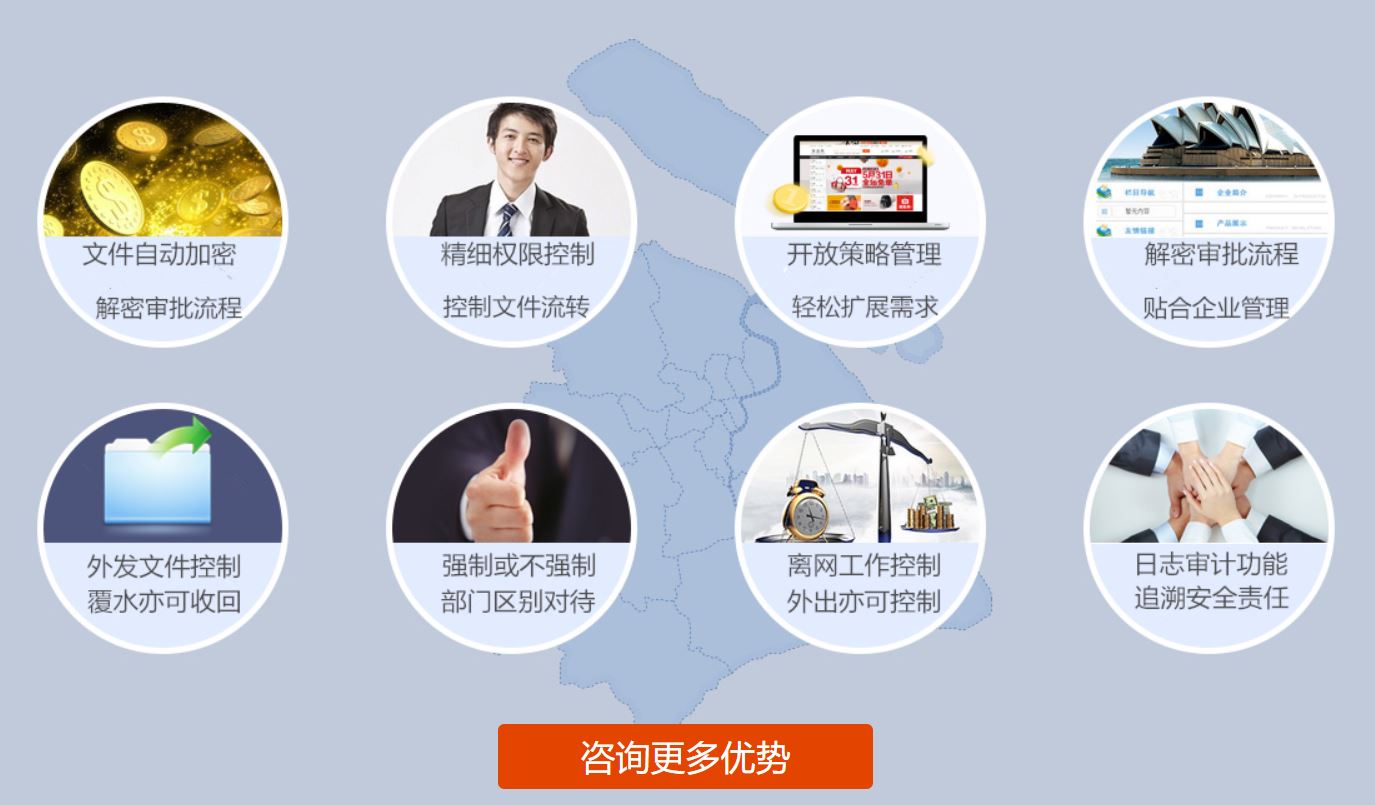
Task: Tap the 咨询更多优势 button
Action: coord(685,757)
